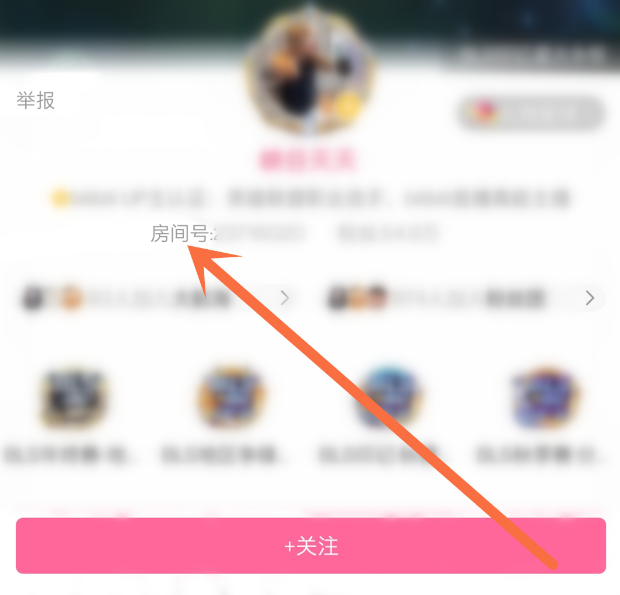The width and height of the screenshot is (620, 595).
Task: Tap 举报 to report this streamer
Action: point(35,100)
